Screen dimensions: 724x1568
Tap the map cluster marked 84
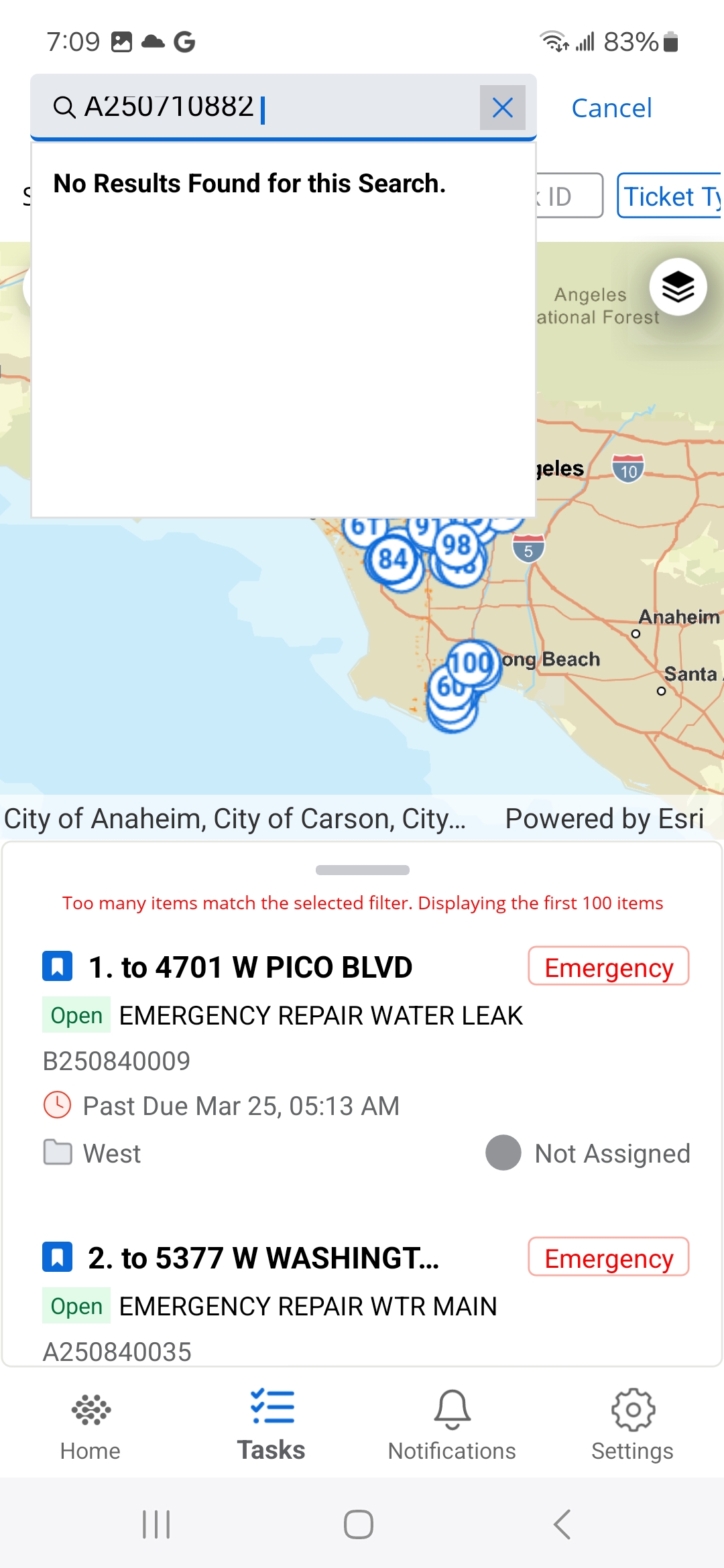click(x=393, y=560)
